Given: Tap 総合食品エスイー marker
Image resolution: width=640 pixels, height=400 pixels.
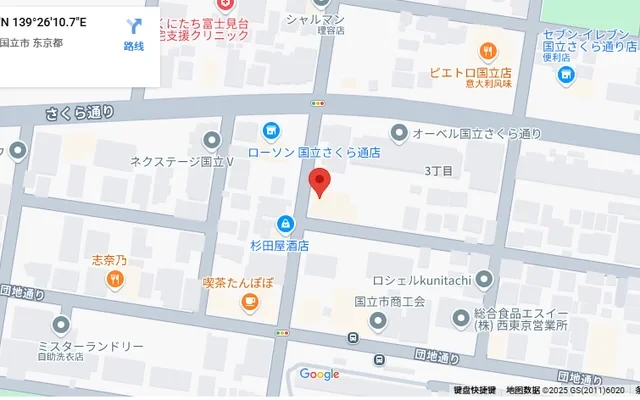Looking at the screenshot, I should pyautogui.click(x=459, y=319).
